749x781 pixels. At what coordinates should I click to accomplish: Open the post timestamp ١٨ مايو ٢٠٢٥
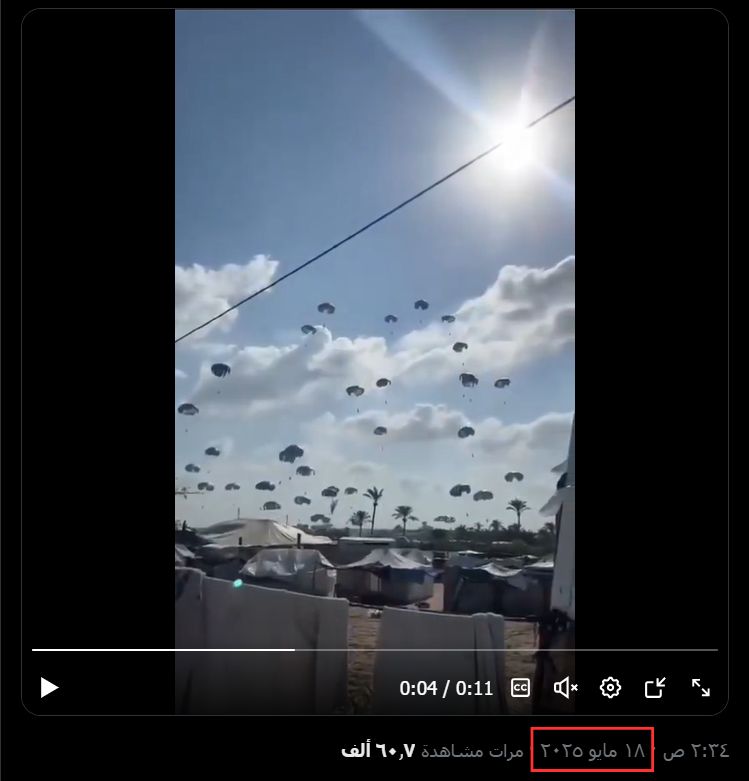(x=592, y=750)
